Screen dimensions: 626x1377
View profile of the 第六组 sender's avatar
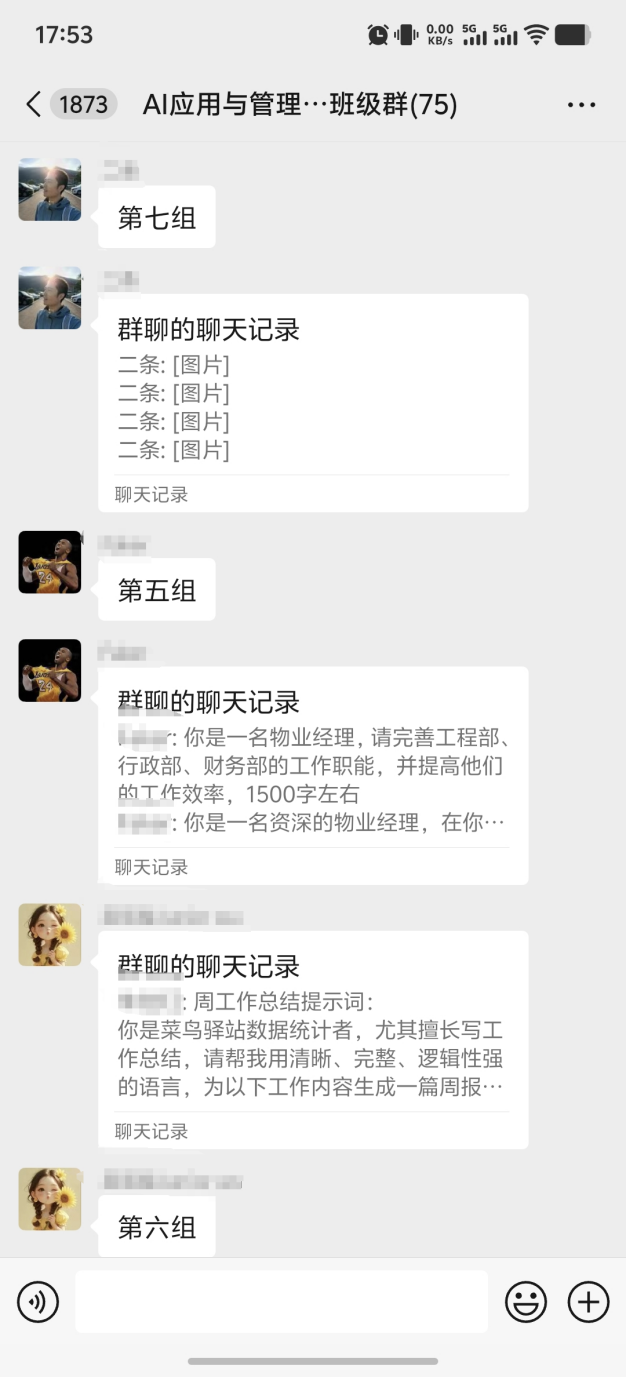pyautogui.click(x=50, y=1199)
